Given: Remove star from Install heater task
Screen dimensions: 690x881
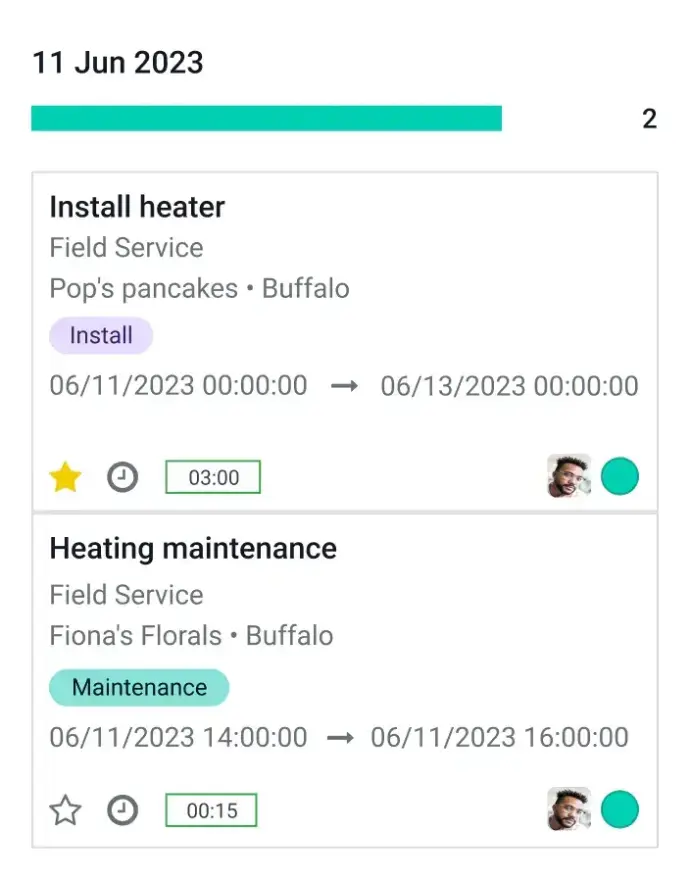Looking at the screenshot, I should click(x=66, y=477).
